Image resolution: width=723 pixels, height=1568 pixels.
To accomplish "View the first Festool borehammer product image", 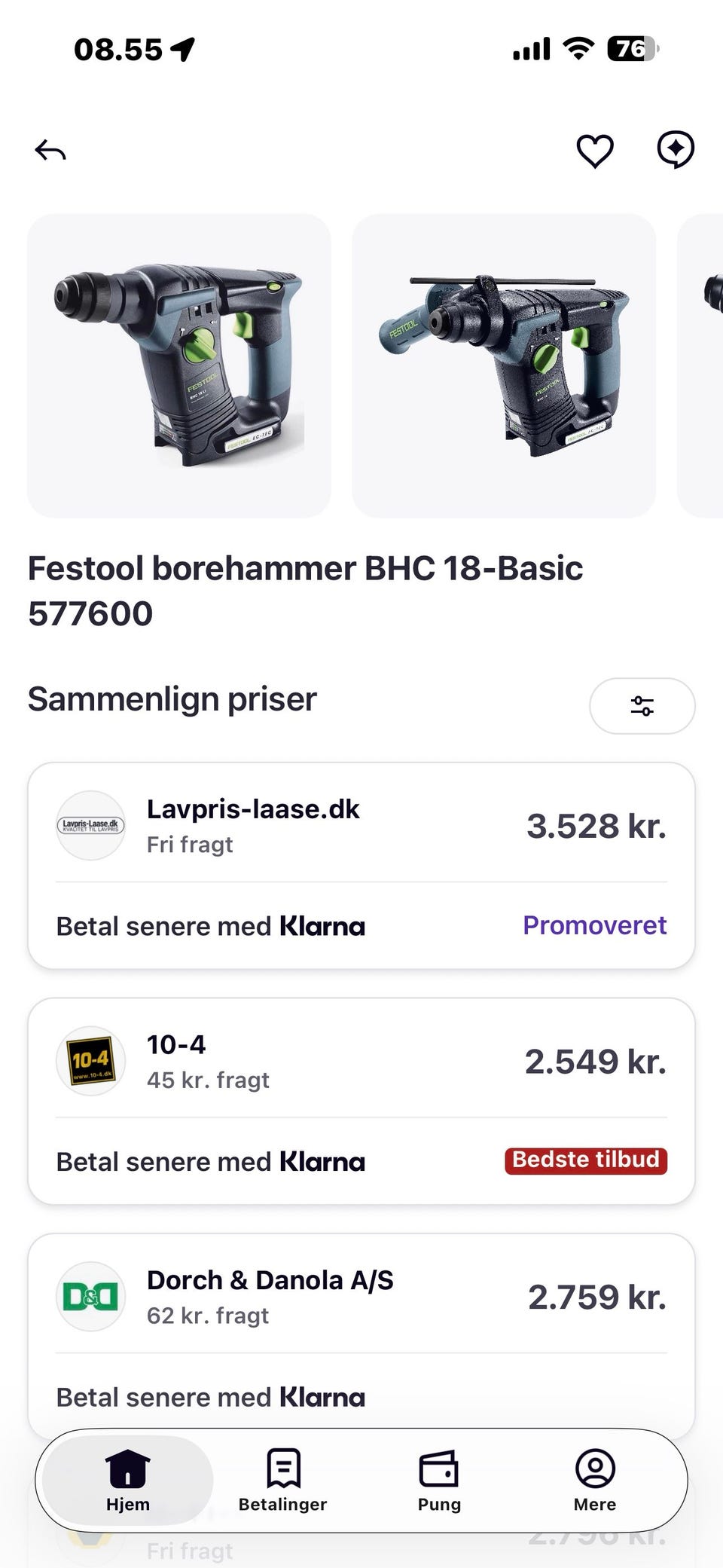I will (179, 366).
